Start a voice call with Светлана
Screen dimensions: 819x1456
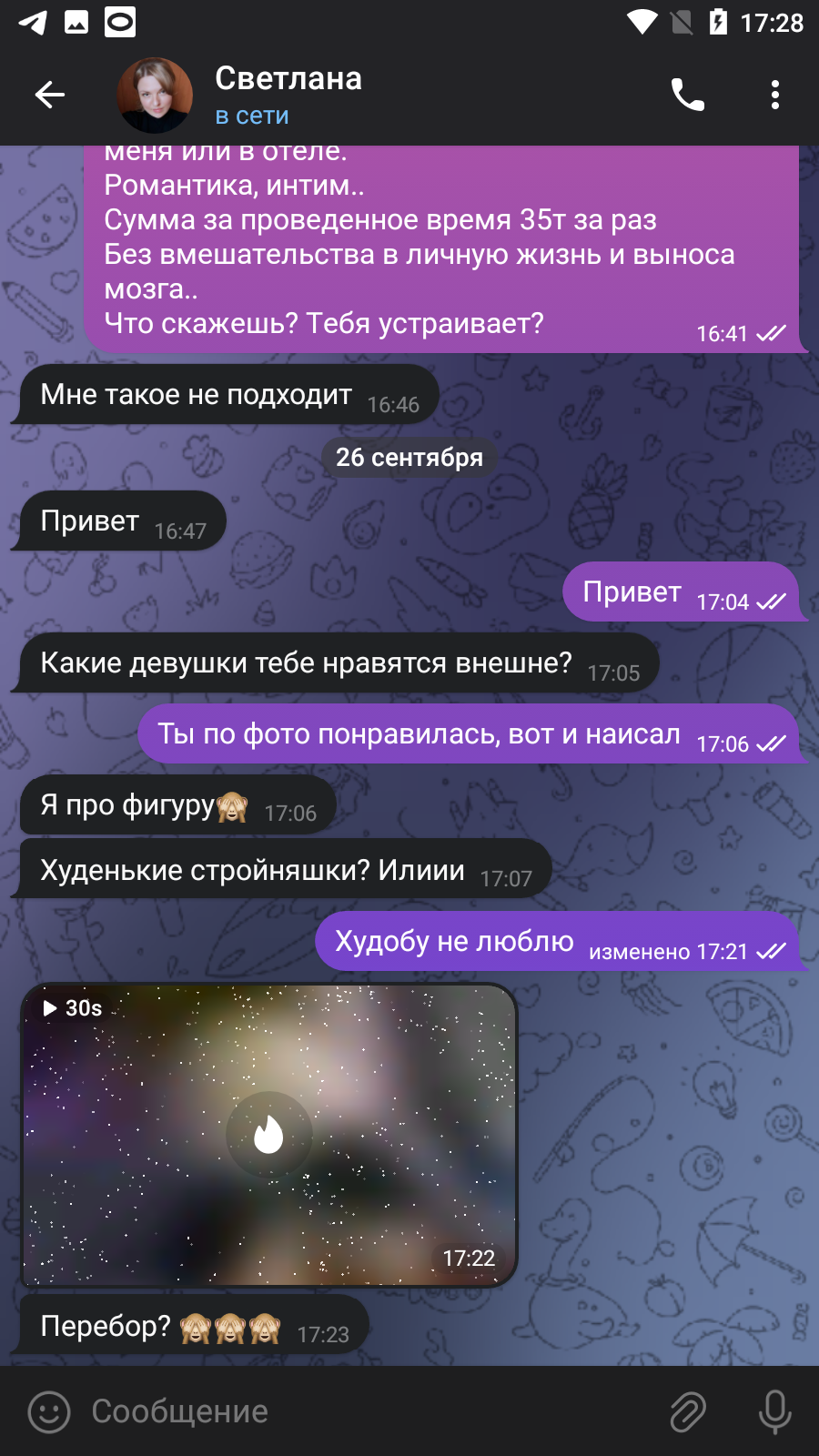click(688, 95)
